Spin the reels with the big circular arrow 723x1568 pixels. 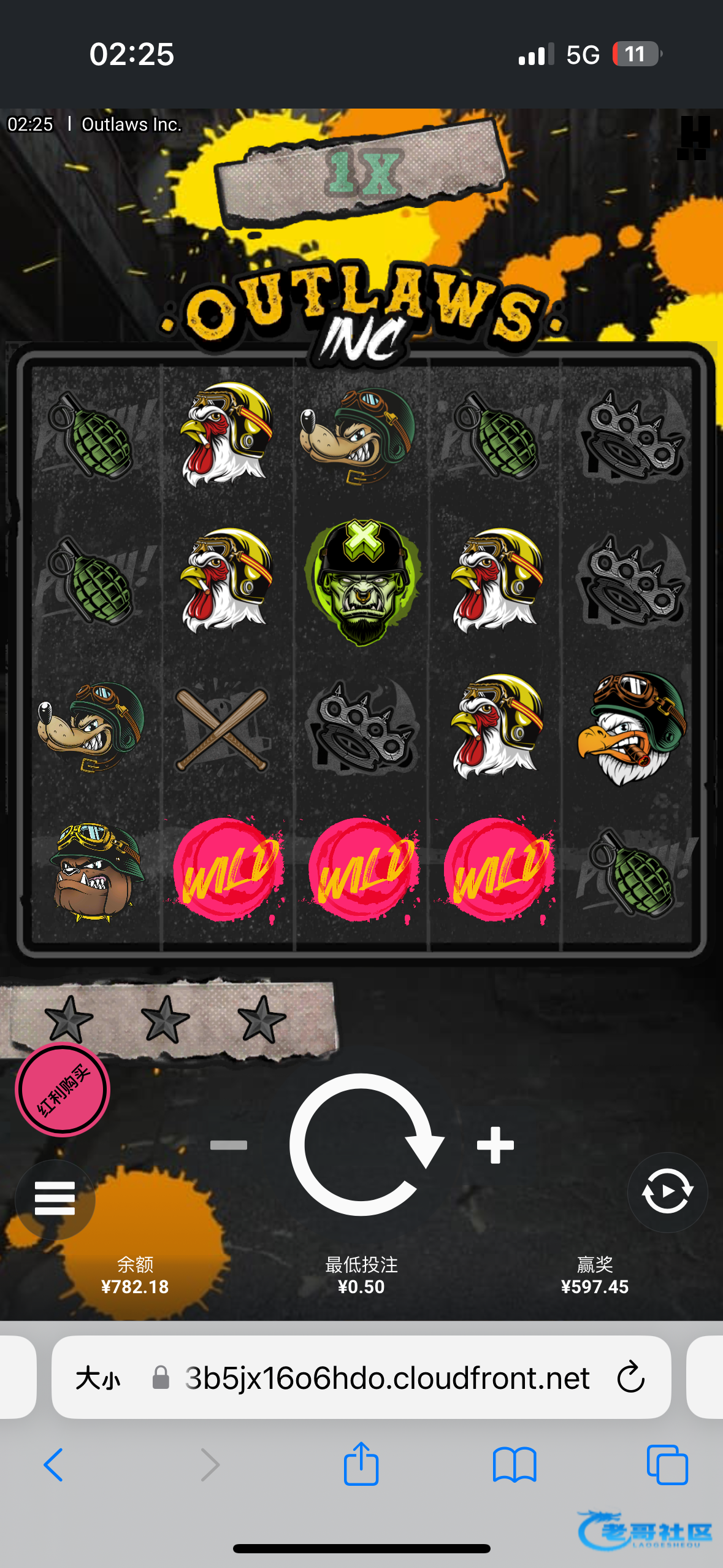click(x=362, y=1145)
